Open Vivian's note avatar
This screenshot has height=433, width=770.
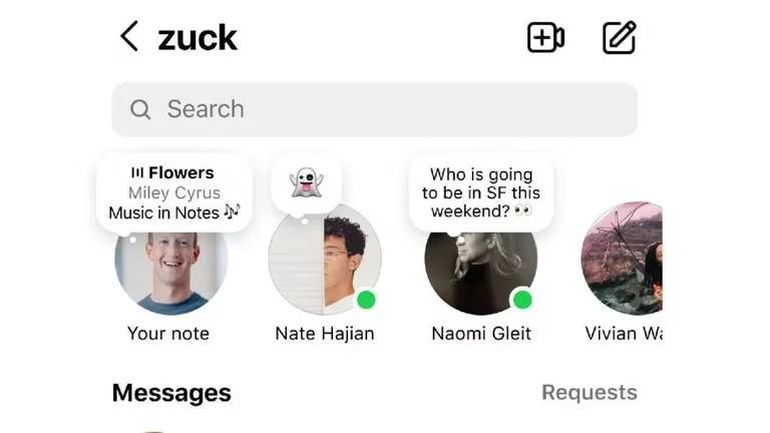click(622, 260)
